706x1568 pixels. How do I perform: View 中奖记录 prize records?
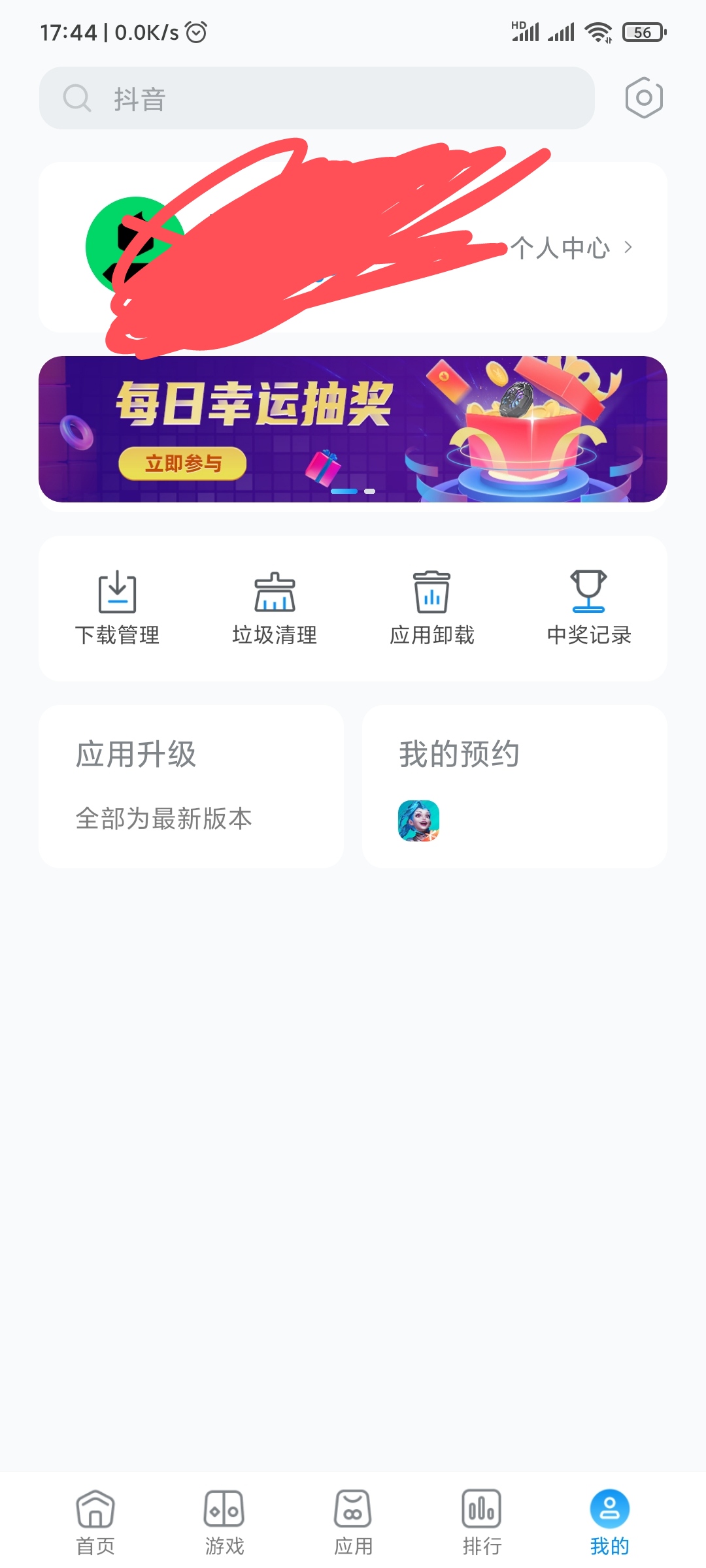(x=589, y=608)
